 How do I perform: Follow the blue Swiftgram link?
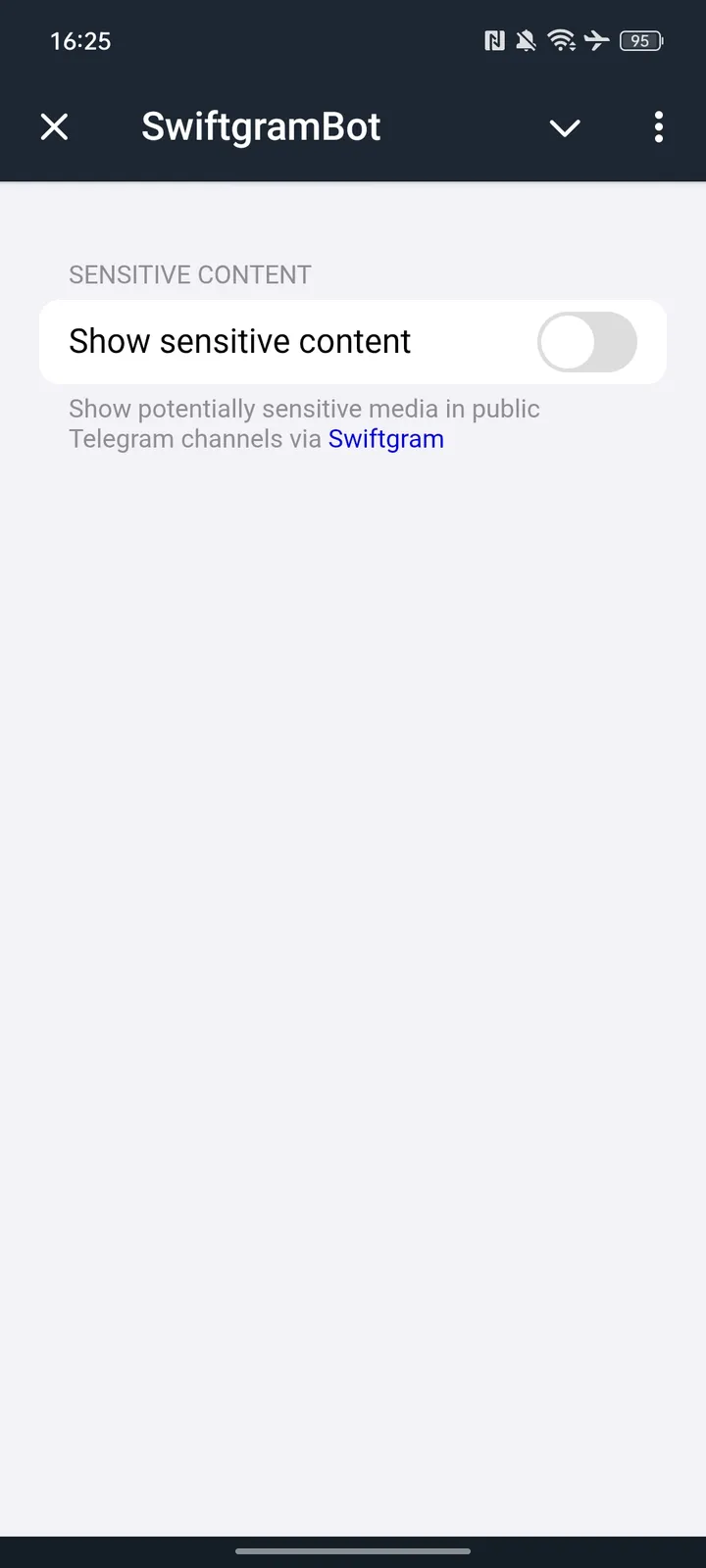click(385, 438)
